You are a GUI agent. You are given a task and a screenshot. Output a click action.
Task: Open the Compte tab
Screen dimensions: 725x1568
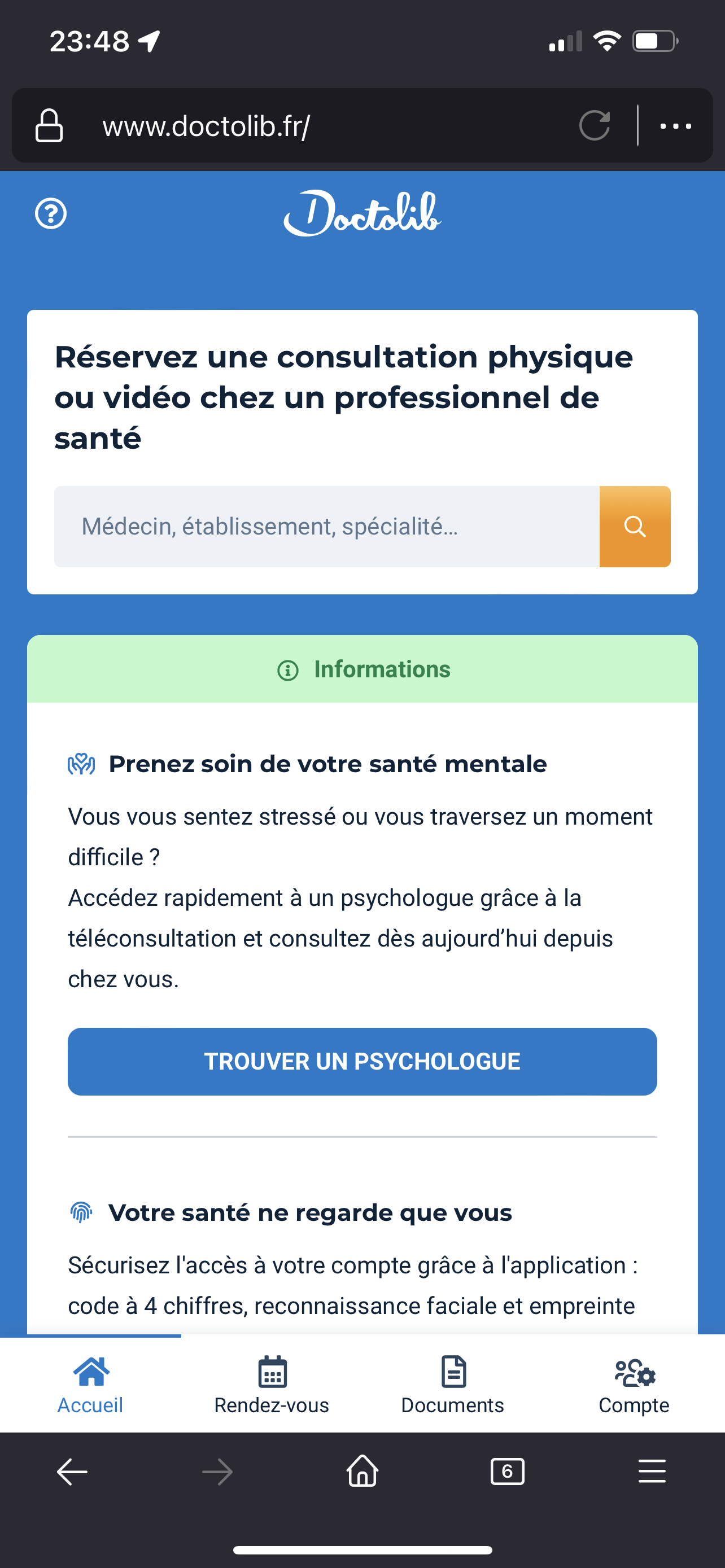click(634, 1384)
